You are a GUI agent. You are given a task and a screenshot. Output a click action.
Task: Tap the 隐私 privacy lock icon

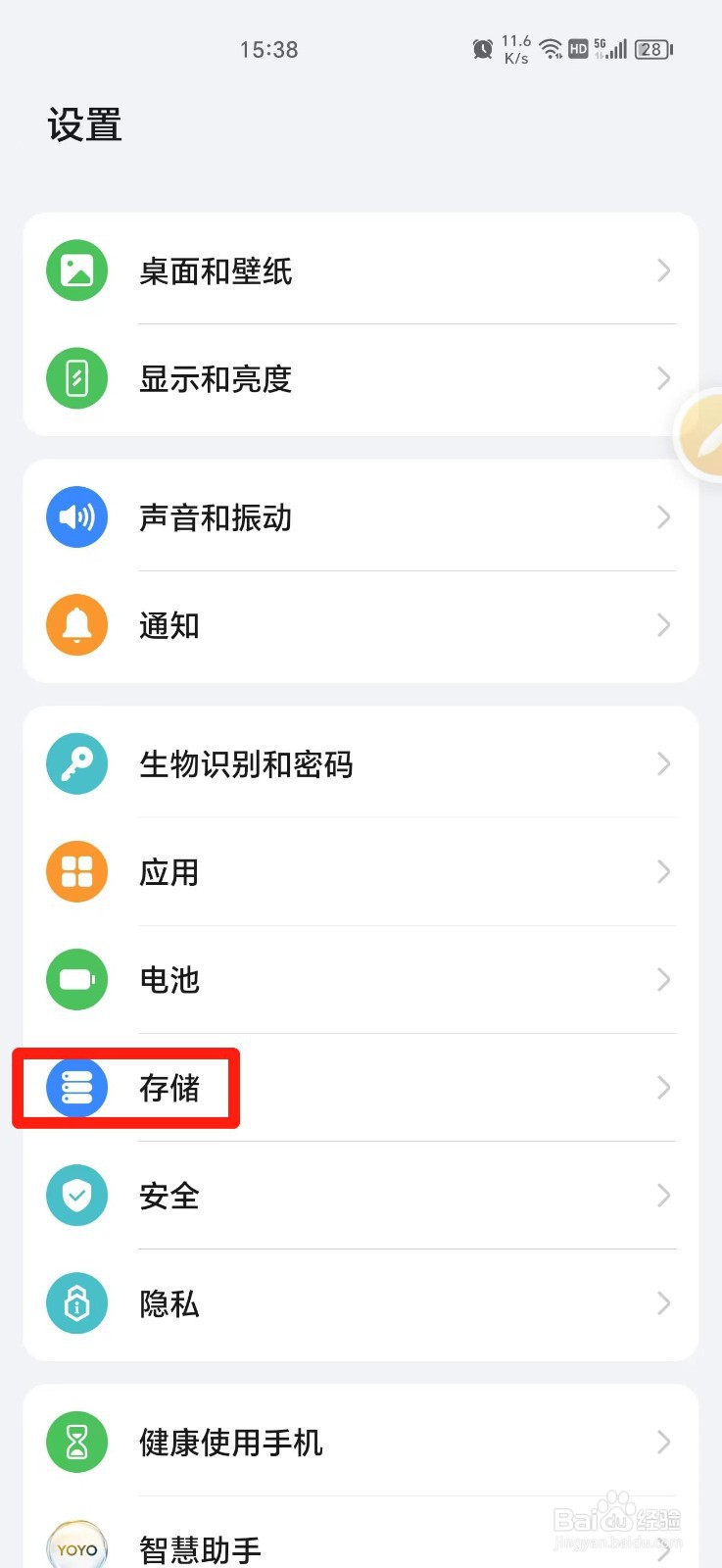pos(76,1303)
